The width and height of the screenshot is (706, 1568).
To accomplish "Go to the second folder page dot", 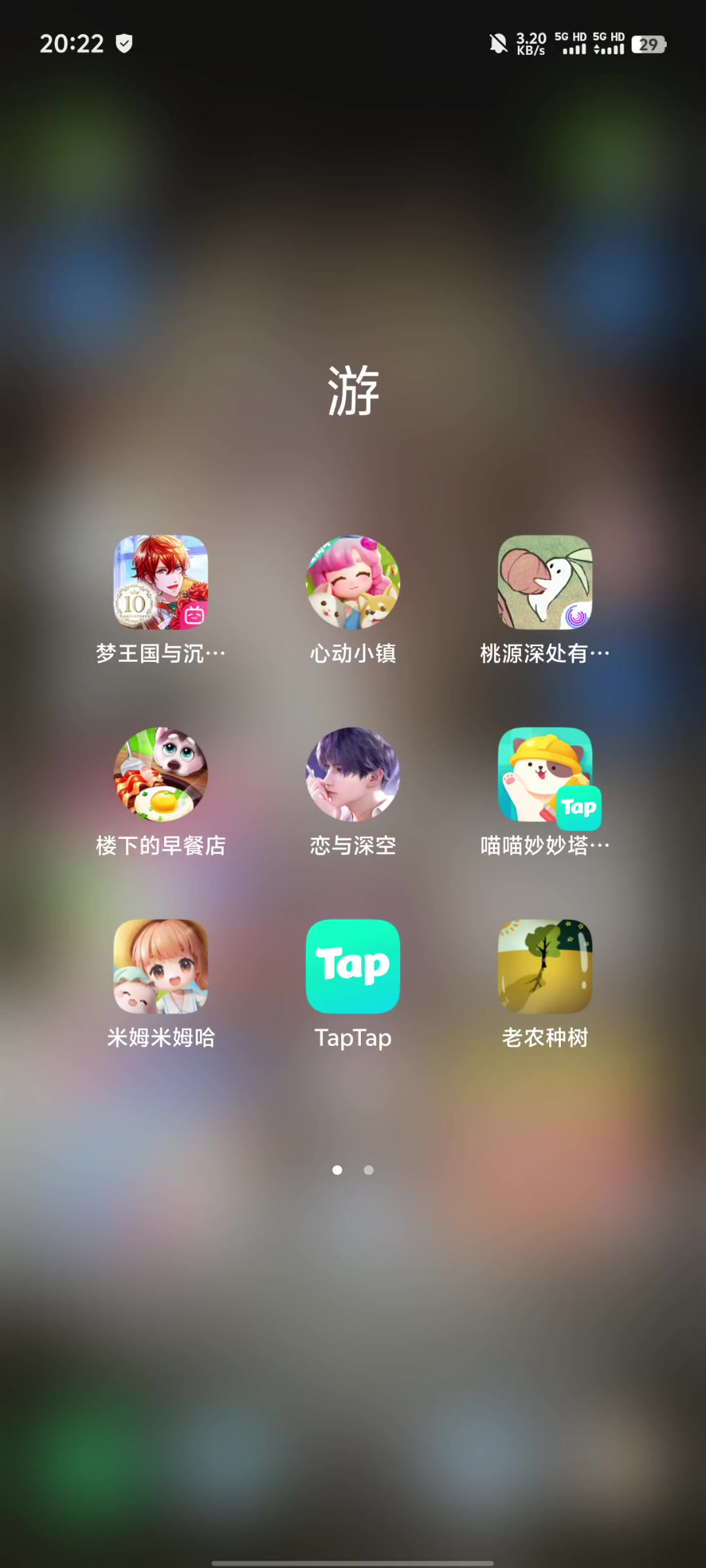I will pos(369,1170).
